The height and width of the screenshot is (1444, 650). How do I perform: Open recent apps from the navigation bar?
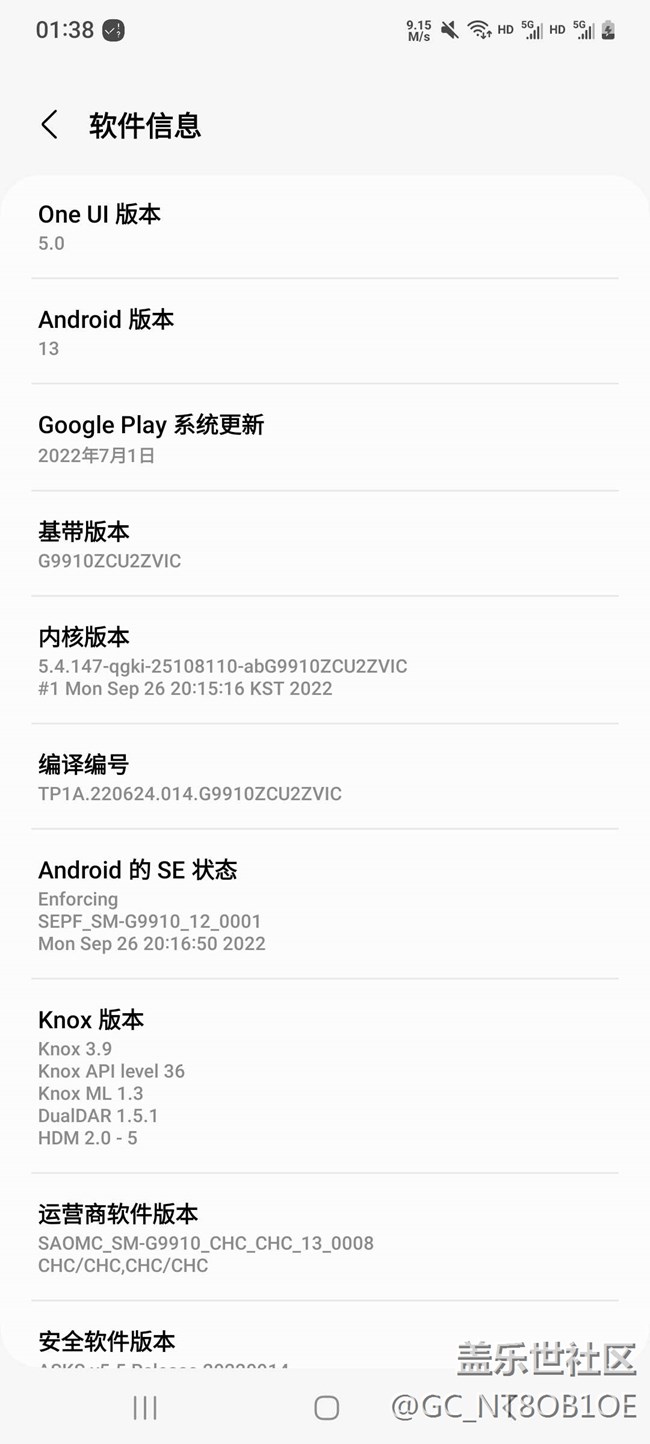coord(145,1408)
